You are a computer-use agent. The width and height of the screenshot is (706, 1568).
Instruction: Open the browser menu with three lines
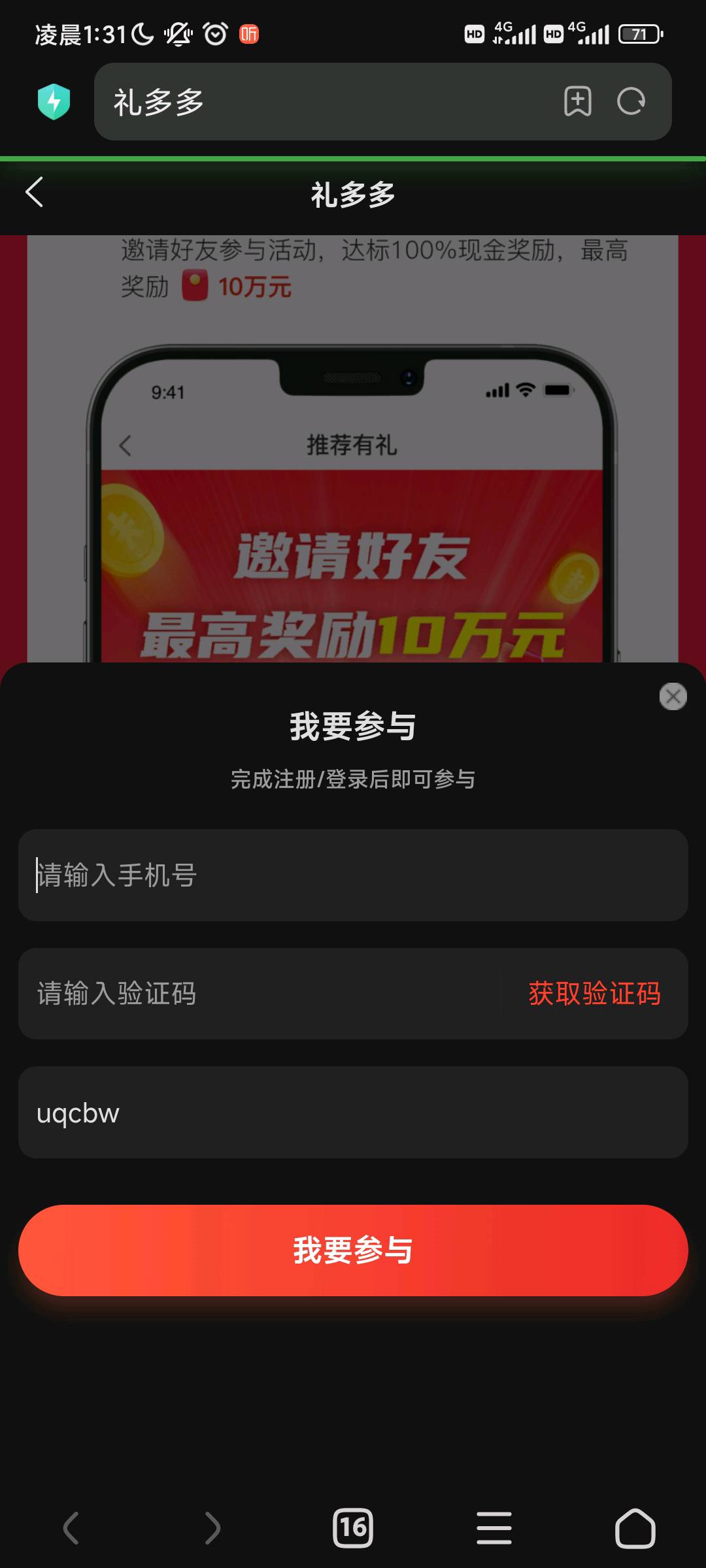(494, 1527)
